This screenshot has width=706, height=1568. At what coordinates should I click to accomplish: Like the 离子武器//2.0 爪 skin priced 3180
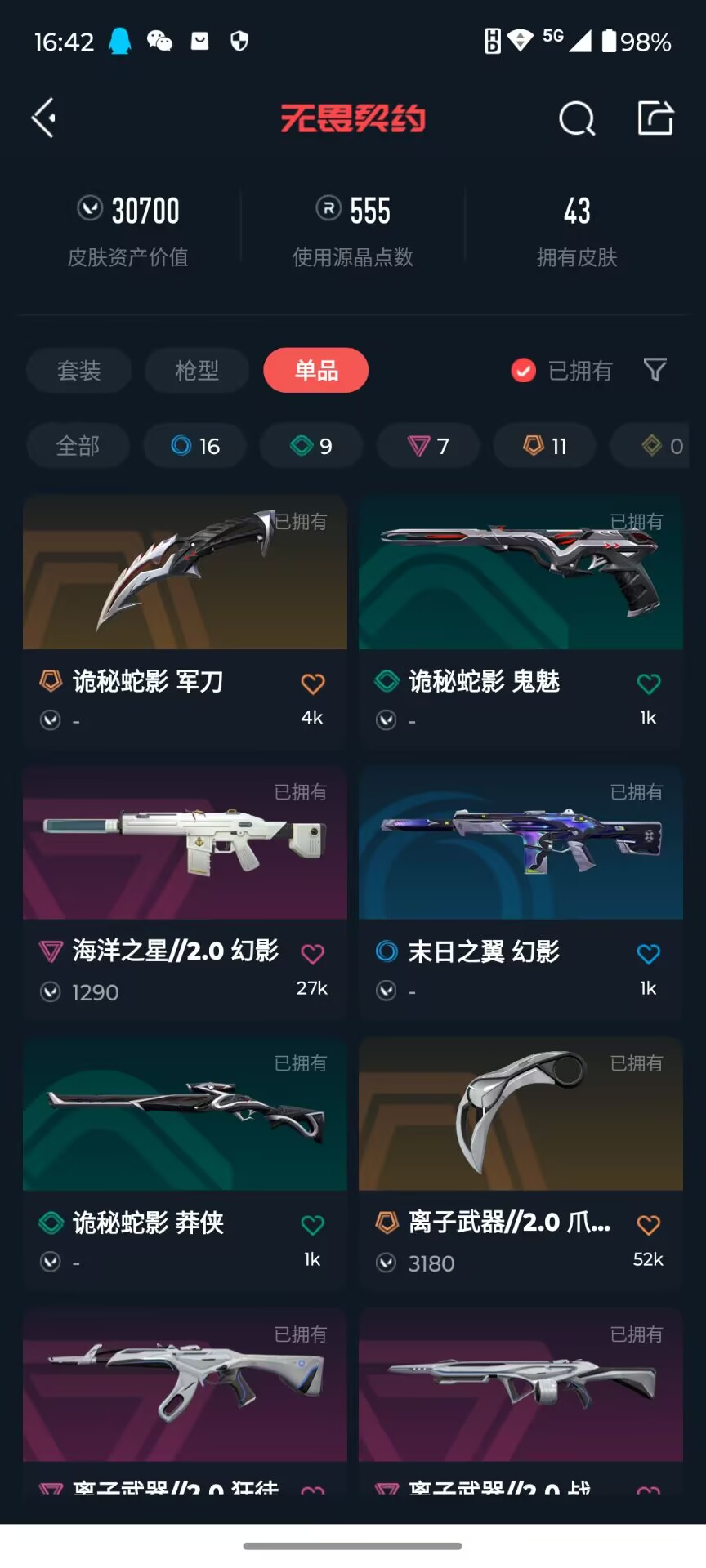coord(648,1225)
